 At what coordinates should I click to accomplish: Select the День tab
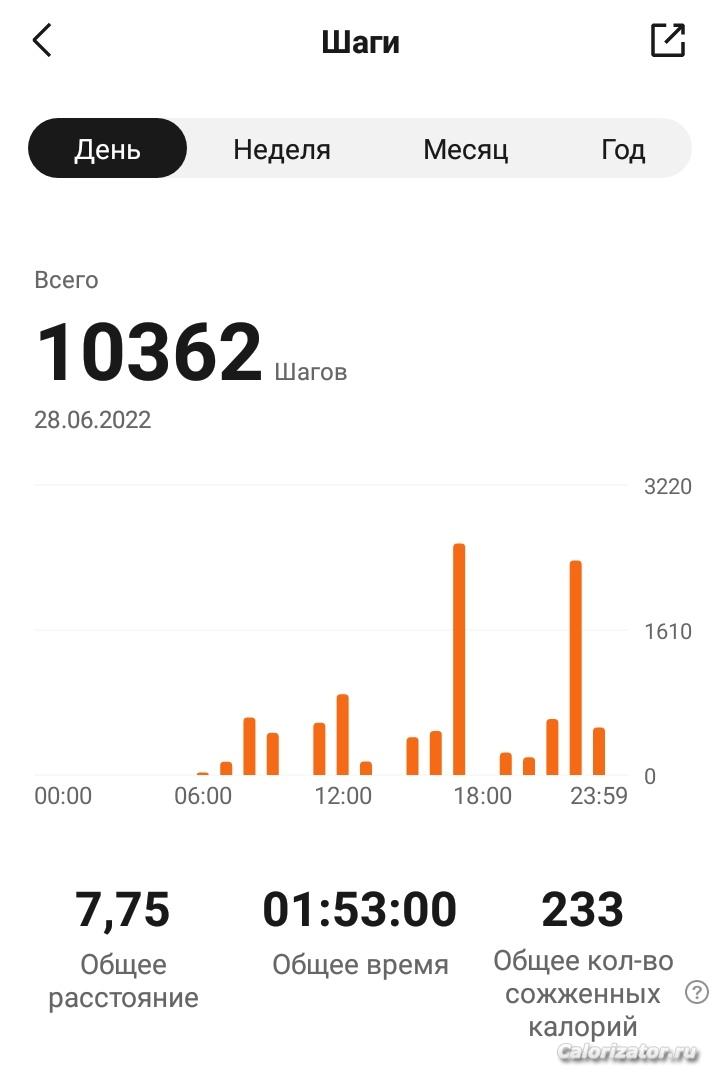pos(108,149)
